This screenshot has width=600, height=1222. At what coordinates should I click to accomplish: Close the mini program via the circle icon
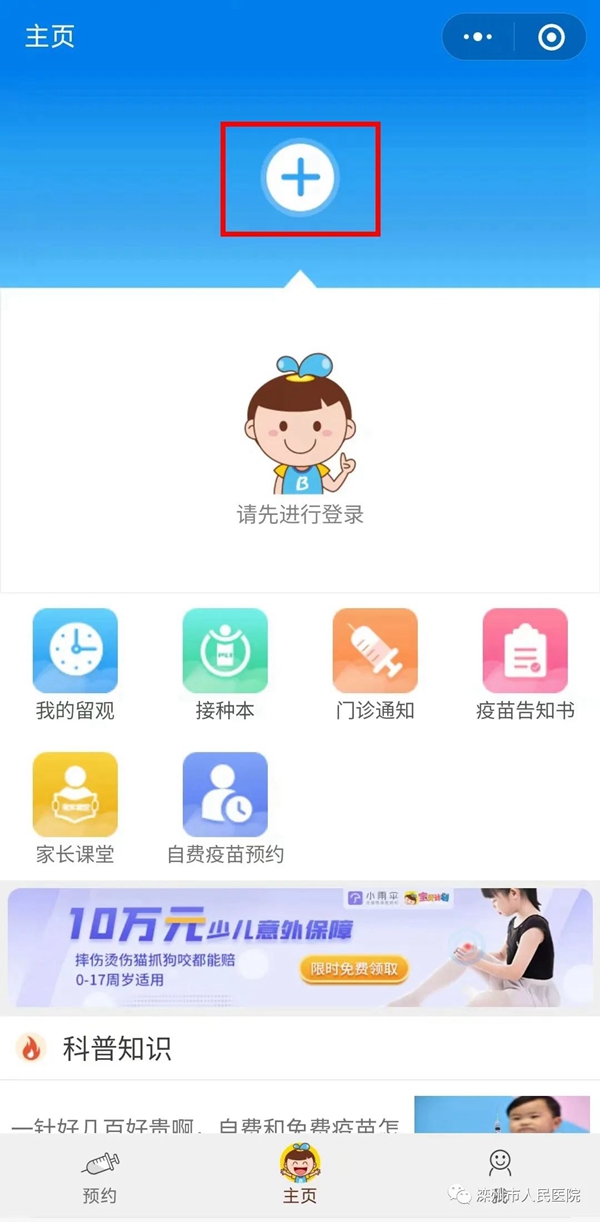(x=551, y=38)
